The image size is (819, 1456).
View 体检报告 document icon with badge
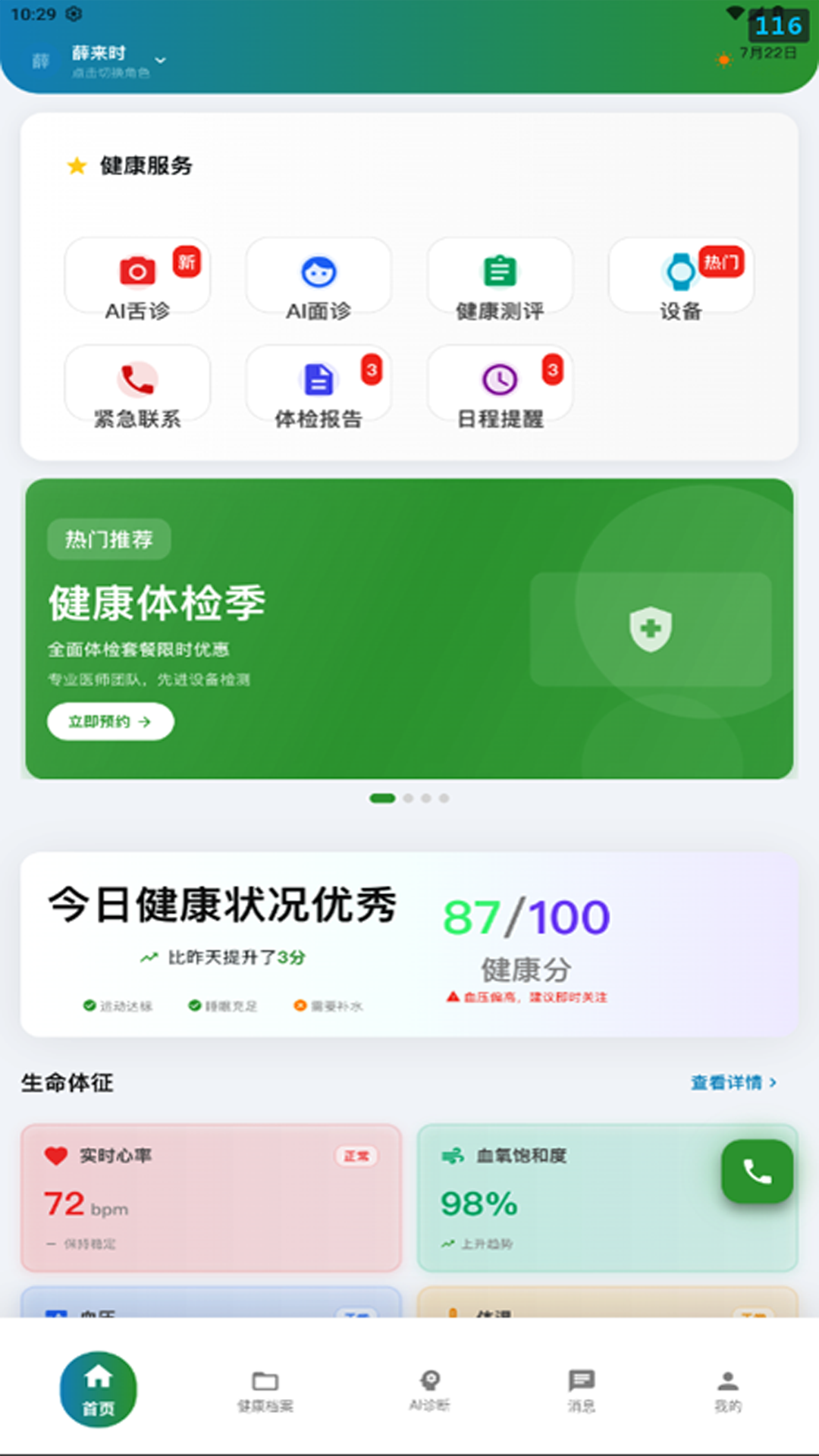click(319, 377)
